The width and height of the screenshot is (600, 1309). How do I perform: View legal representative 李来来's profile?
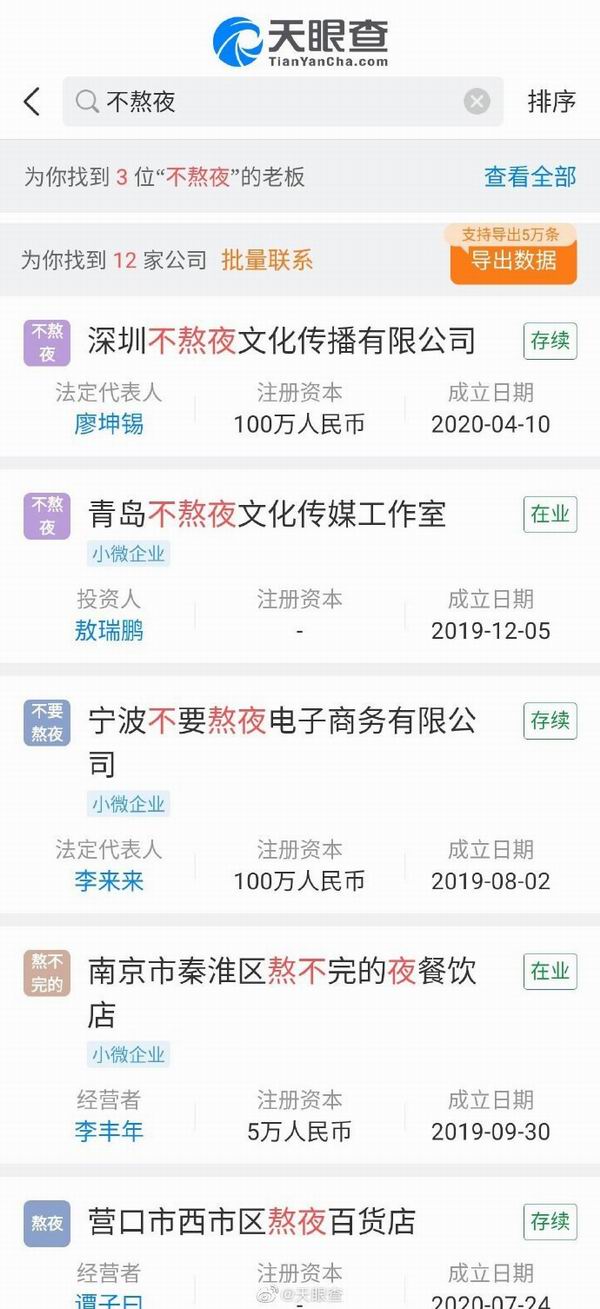[x=109, y=881]
